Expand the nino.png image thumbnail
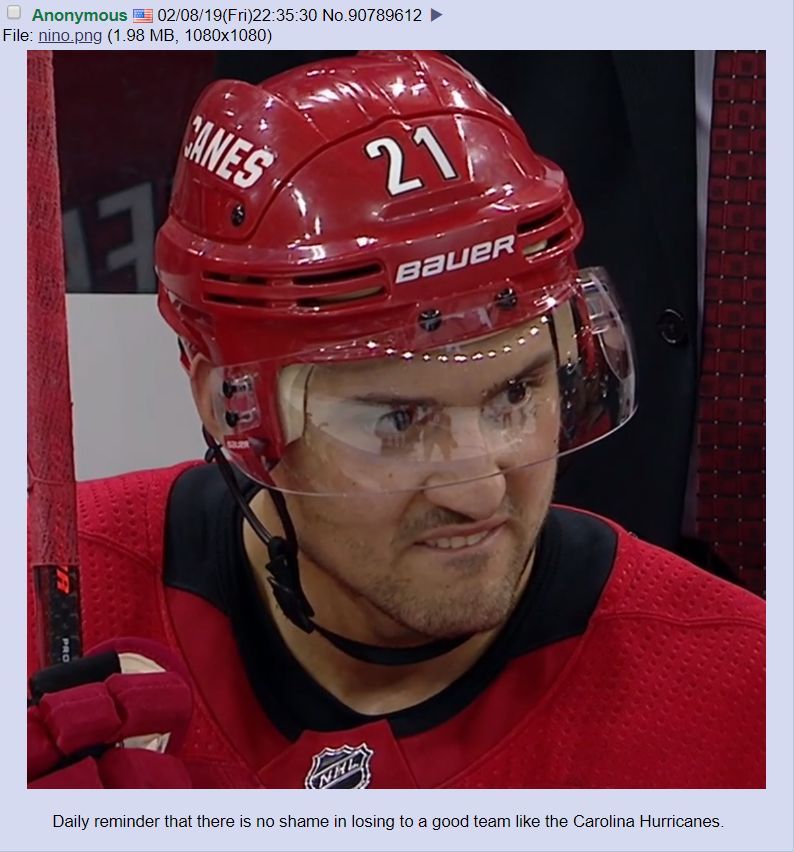 click(x=396, y=420)
